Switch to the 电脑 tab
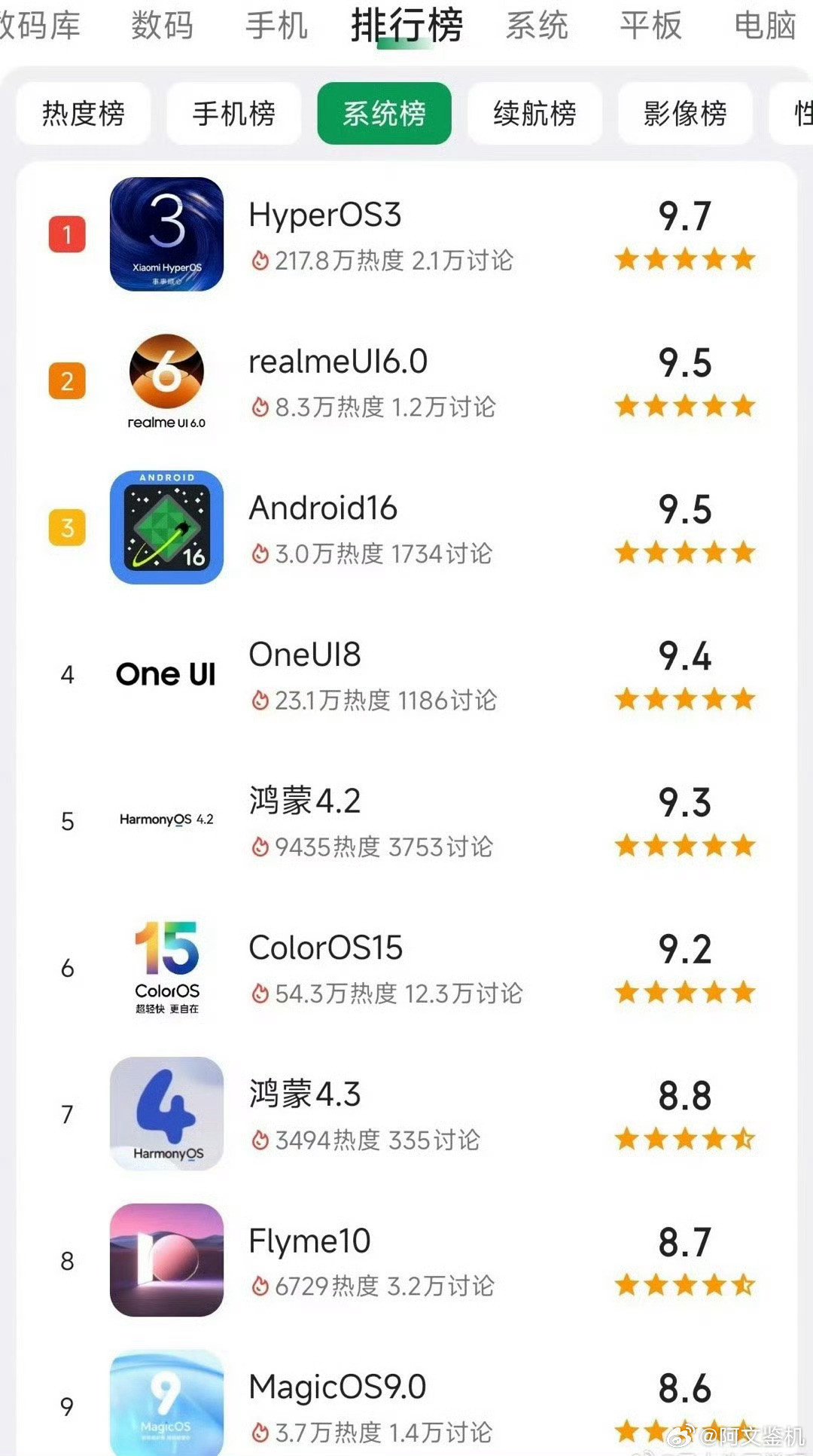The height and width of the screenshot is (1456, 813). pyautogui.click(x=765, y=26)
